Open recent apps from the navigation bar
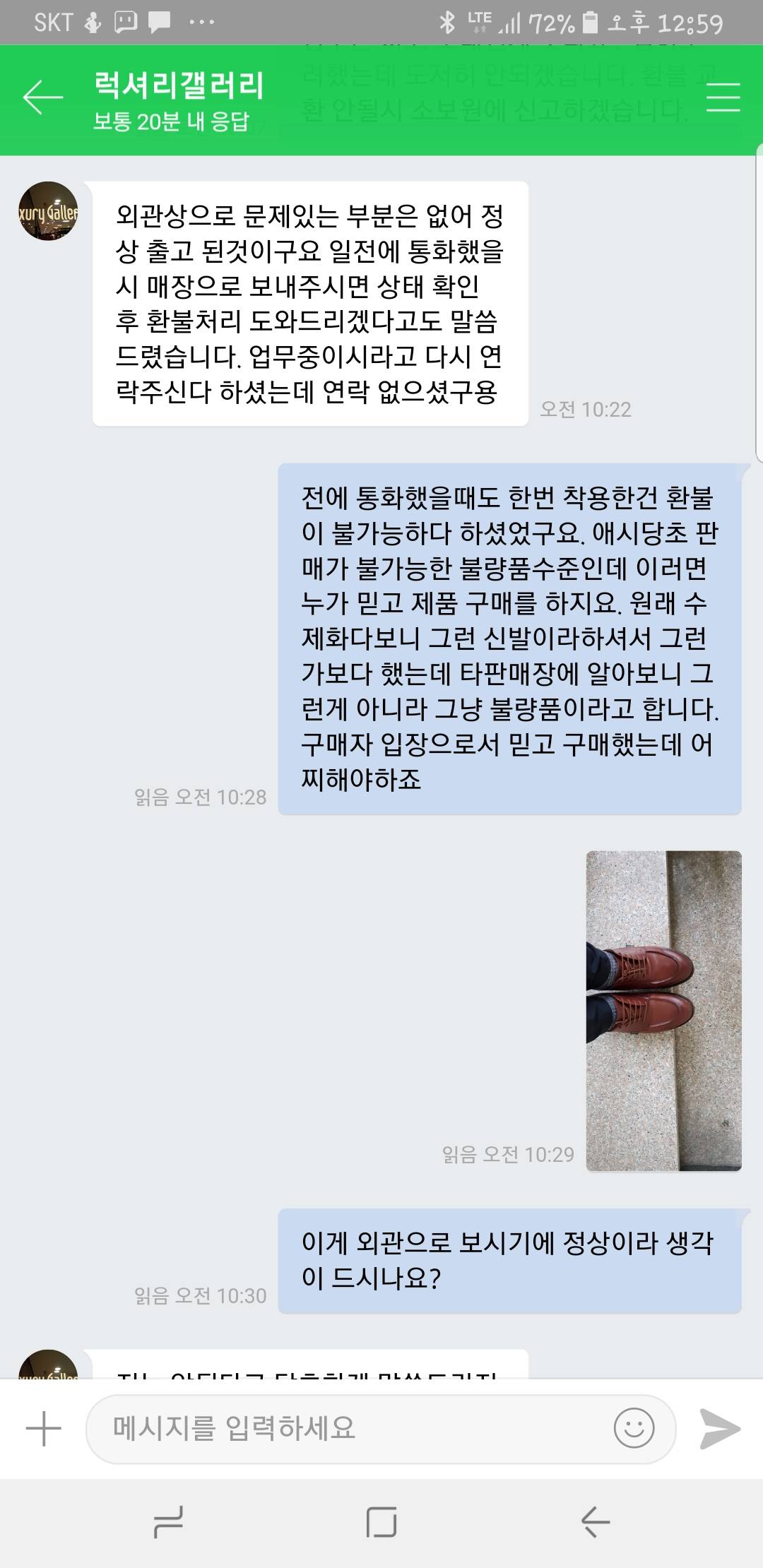Viewport: 763px width, 1568px height. 168,1522
